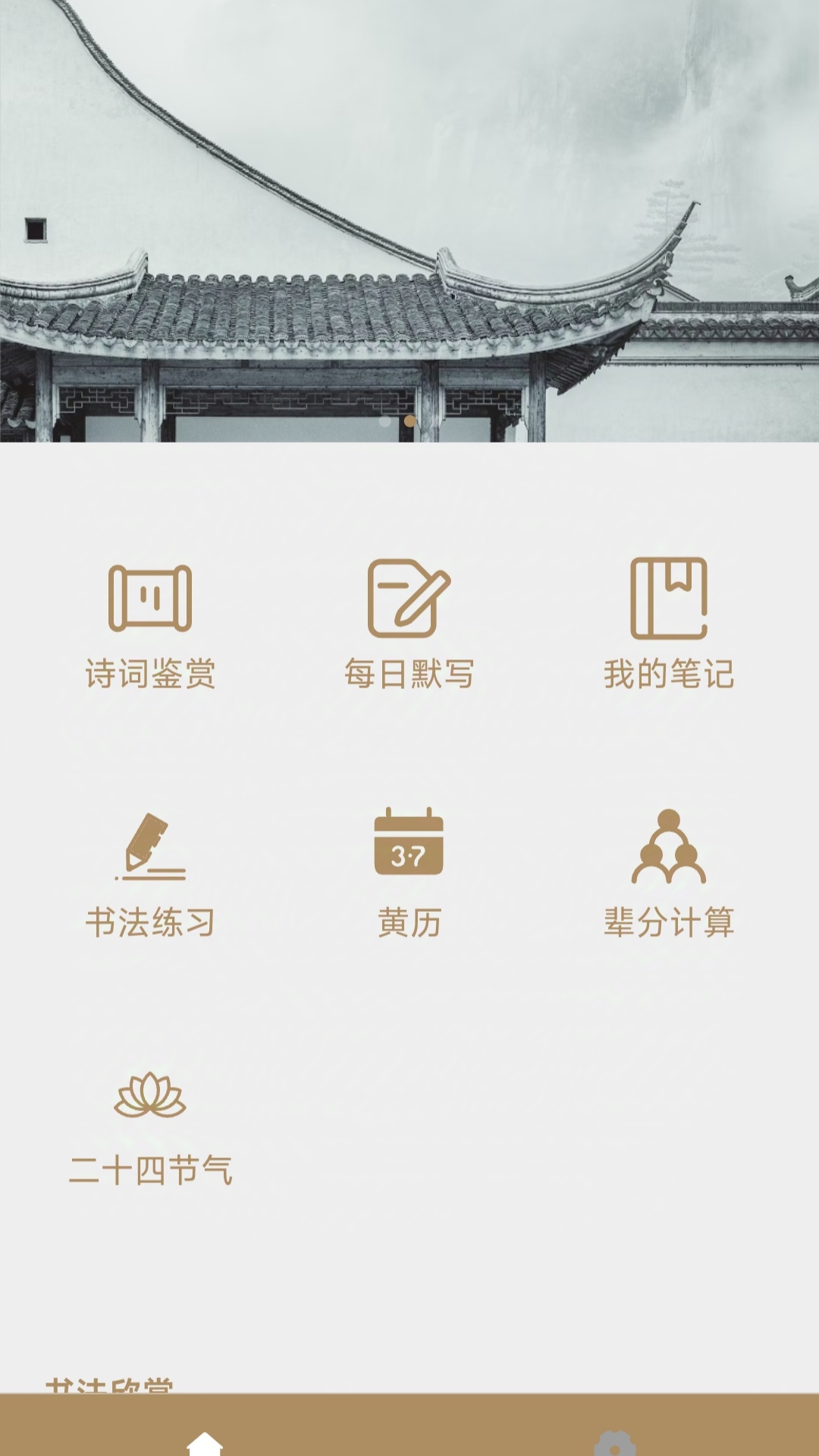
Task: View 二十四节气 solar terms
Action: click(150, 1126)
